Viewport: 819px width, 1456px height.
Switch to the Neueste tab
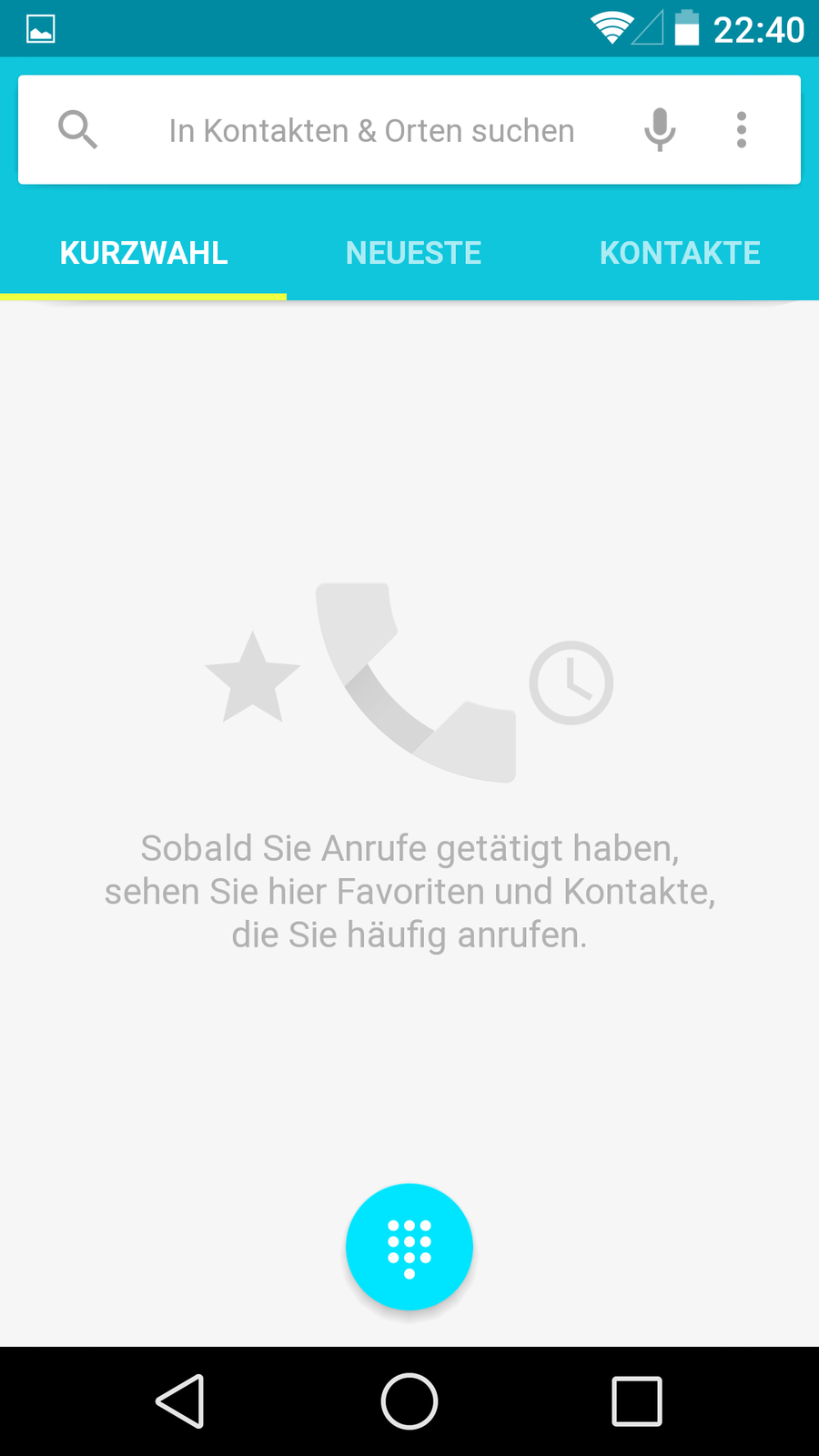click(x=413, y=253)
